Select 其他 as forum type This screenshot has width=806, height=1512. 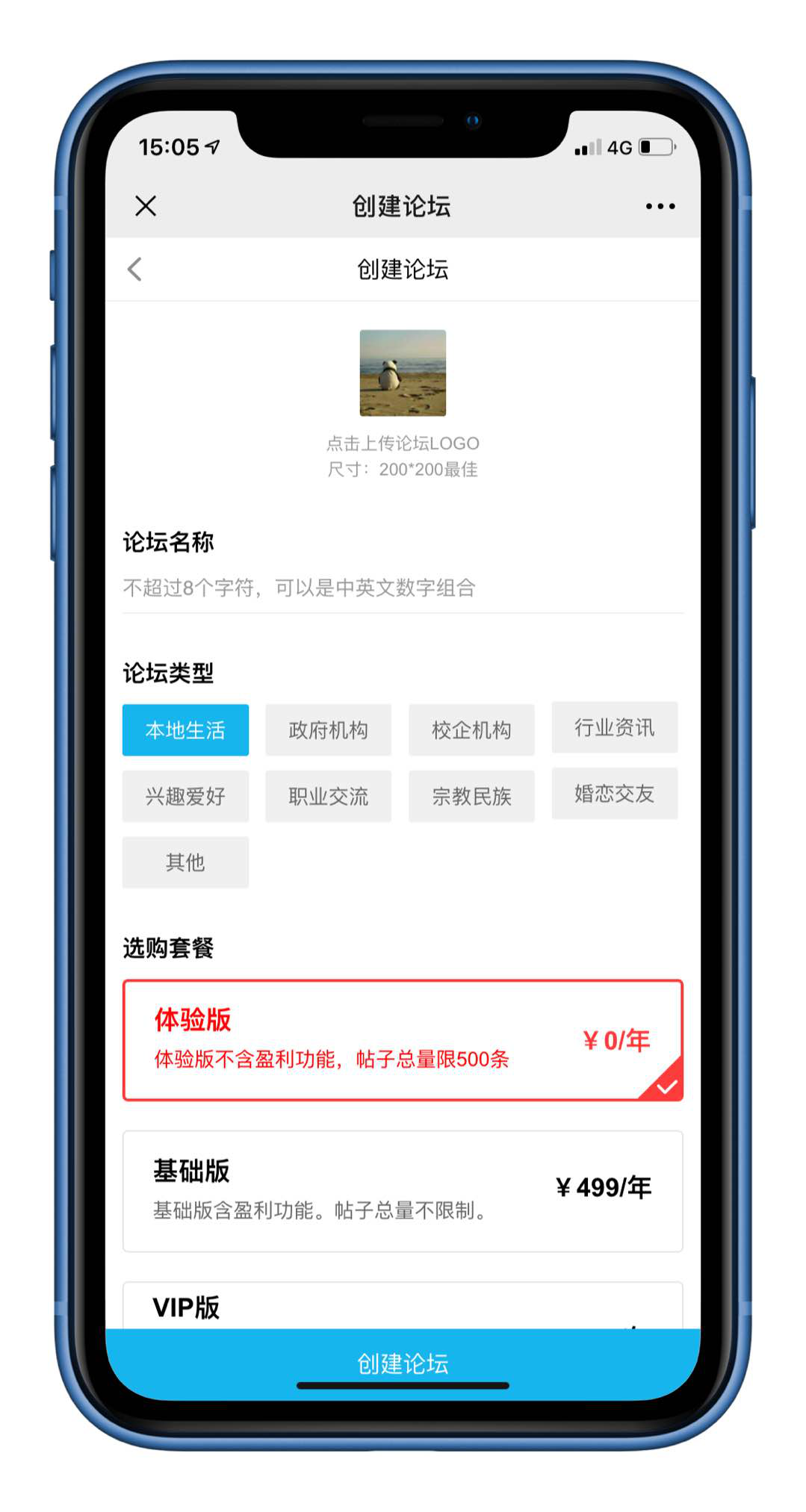click(185, 862)
